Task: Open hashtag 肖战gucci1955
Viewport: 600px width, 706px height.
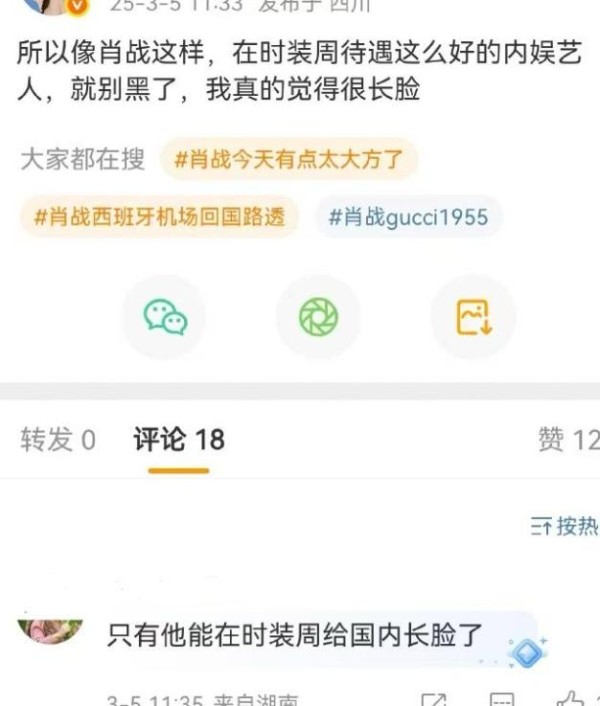Action: 409,217
